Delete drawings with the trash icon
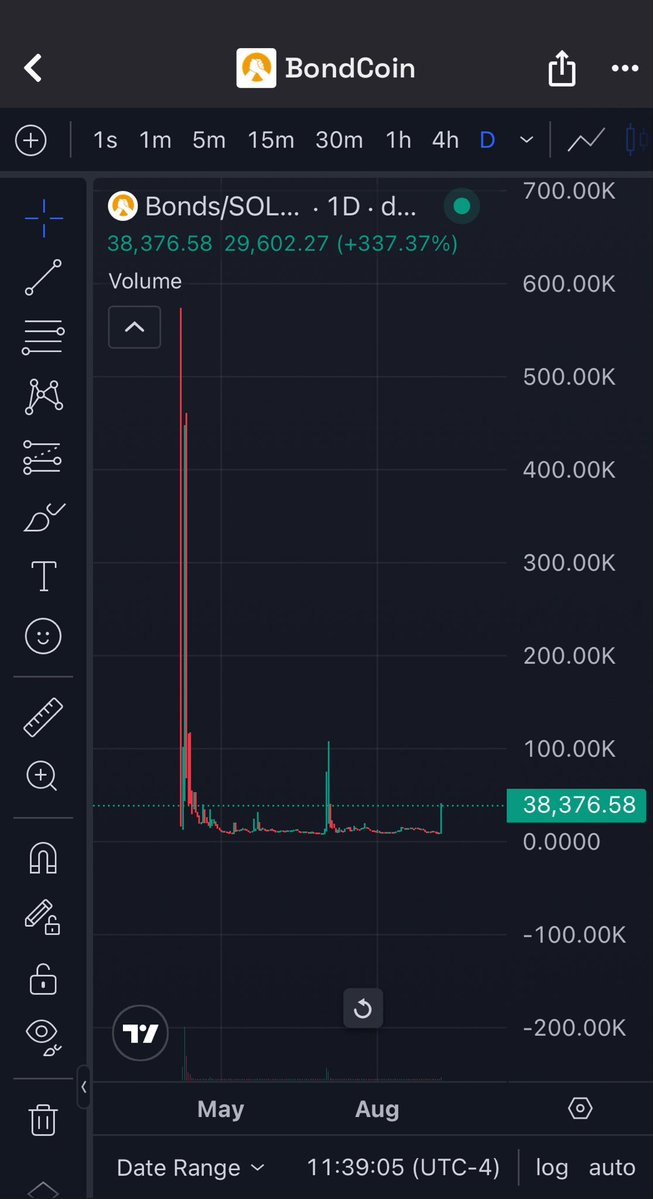The width and height of the screenshot is (653, 1199). [43, 1119]
